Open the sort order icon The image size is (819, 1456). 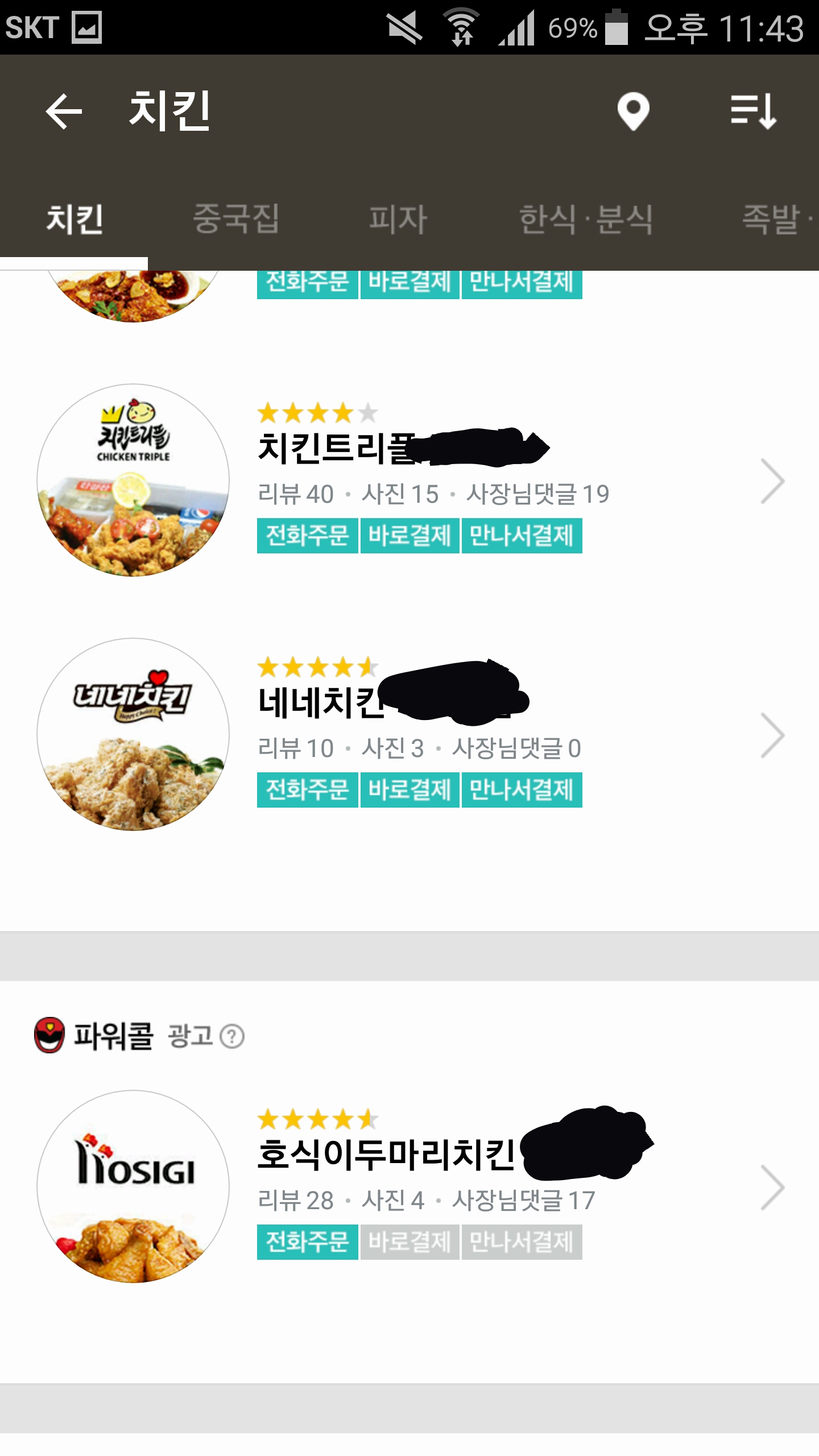click(x=753, y=111)
